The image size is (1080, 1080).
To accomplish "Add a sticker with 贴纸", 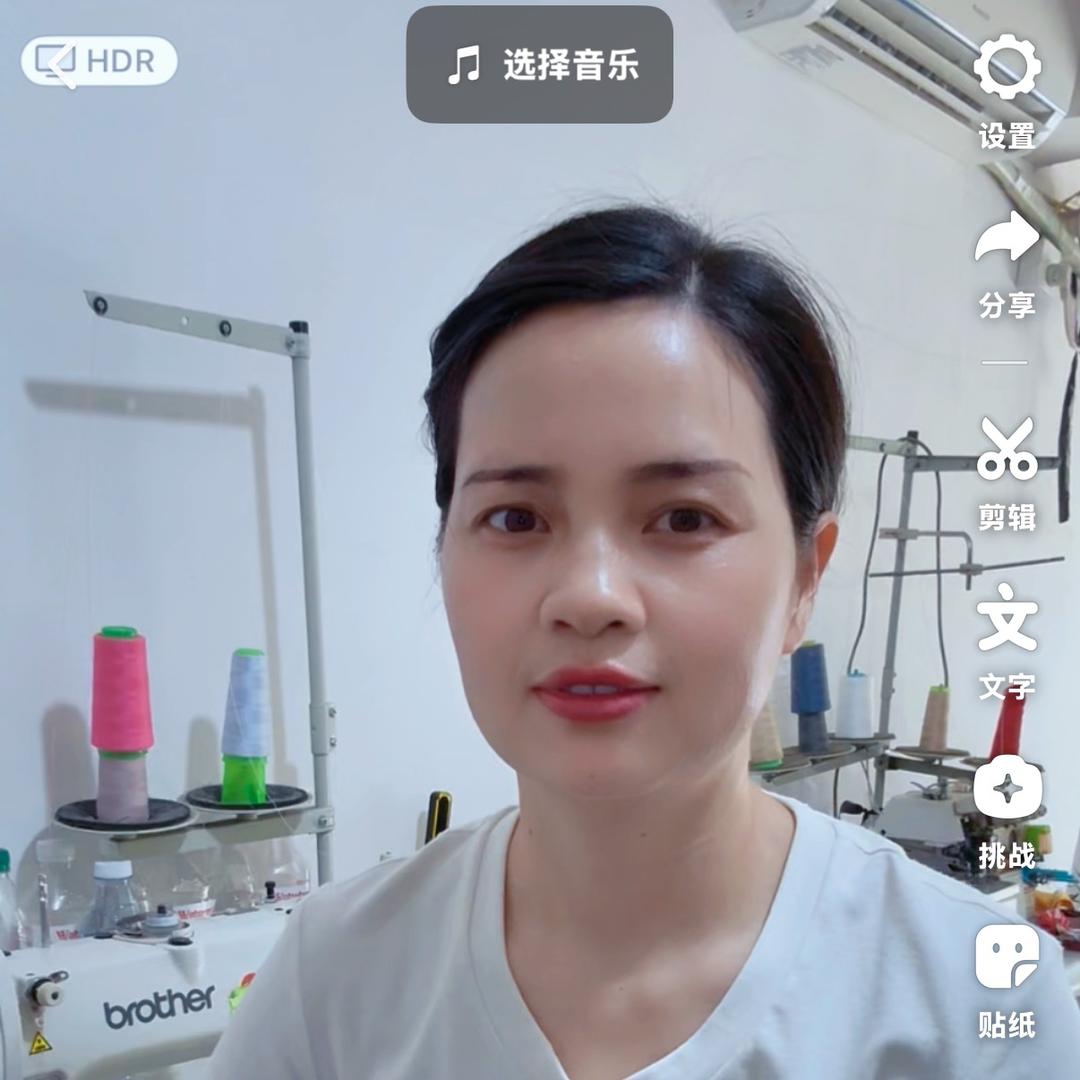I will coord(1007,980).
